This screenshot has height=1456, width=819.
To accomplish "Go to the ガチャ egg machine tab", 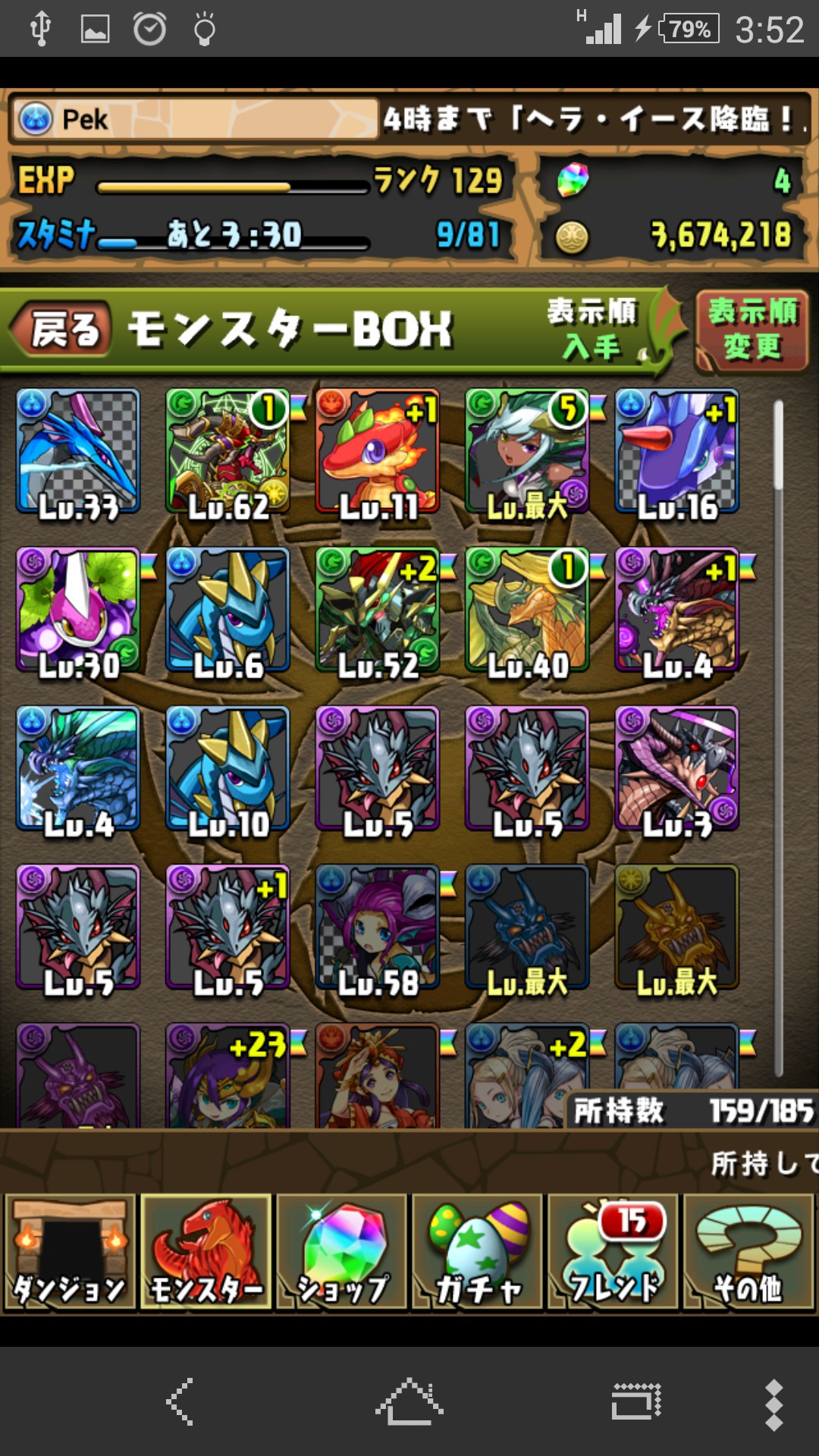I will click(x=477, y=1252).
